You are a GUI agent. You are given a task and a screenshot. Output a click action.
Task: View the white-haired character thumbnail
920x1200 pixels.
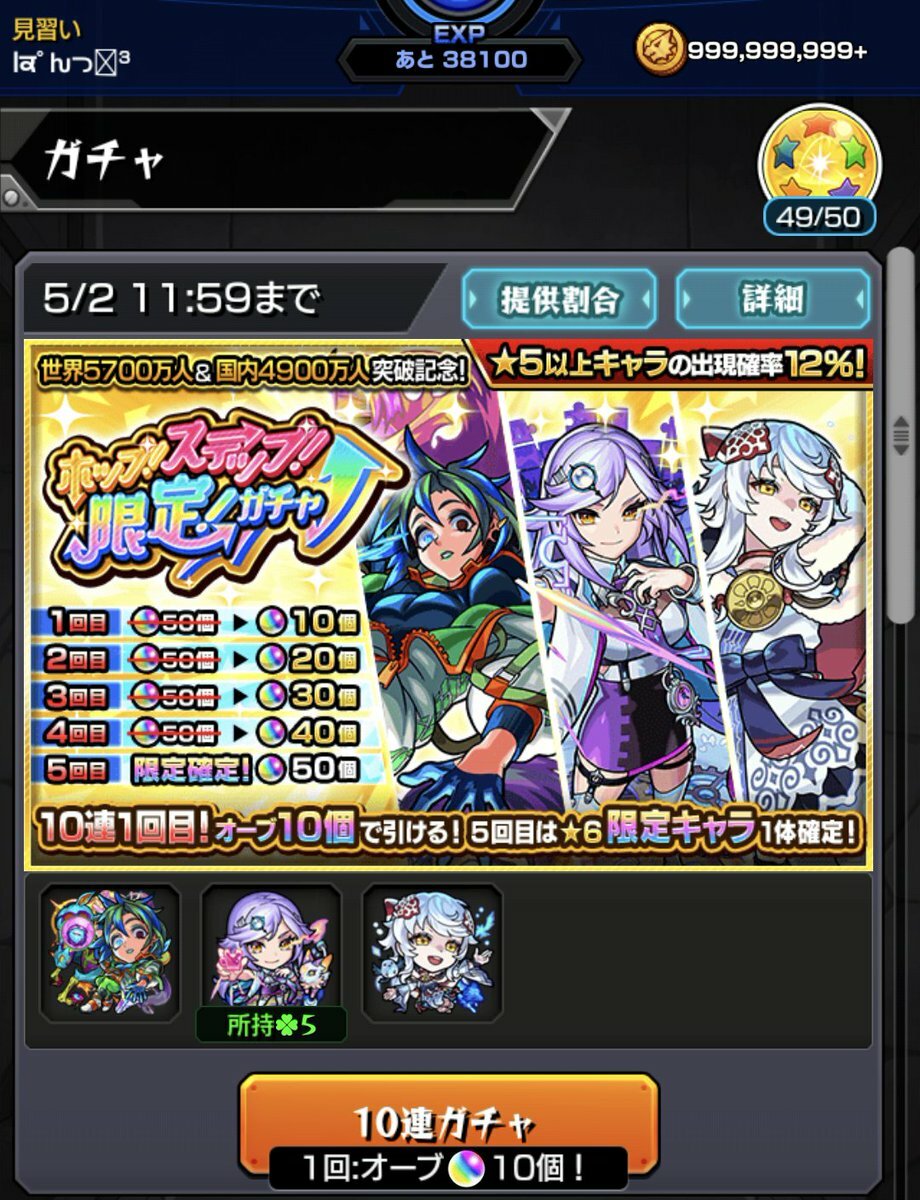click(x=432, y=953)
